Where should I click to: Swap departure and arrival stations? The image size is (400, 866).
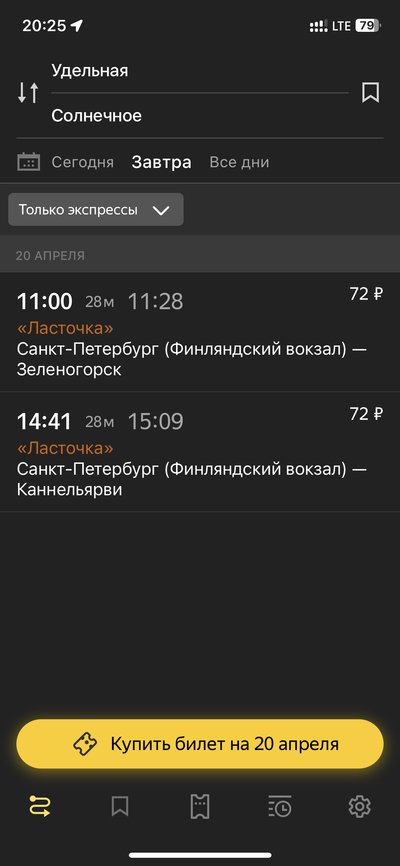[28, 93]
